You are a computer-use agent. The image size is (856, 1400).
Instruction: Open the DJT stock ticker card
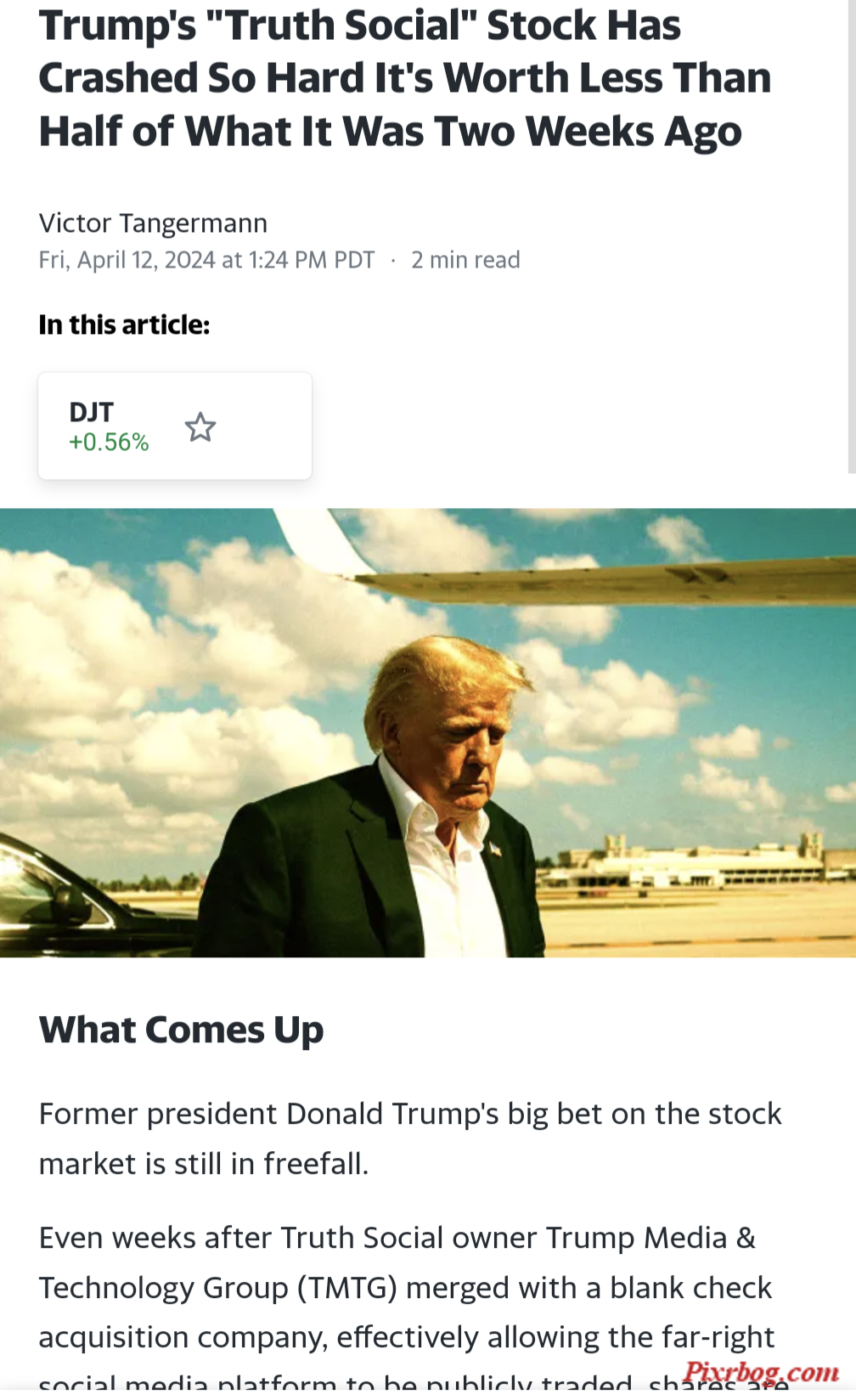109,426
